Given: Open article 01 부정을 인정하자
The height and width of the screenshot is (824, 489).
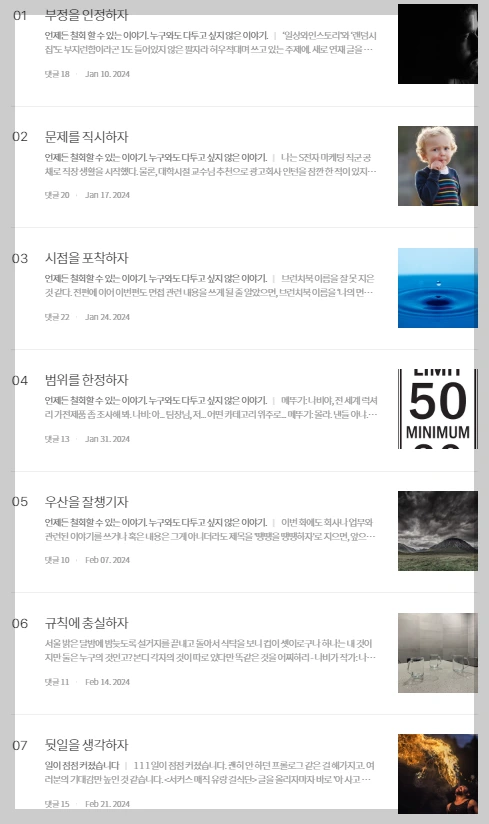Looking at the screenshot, I should 87,15.
